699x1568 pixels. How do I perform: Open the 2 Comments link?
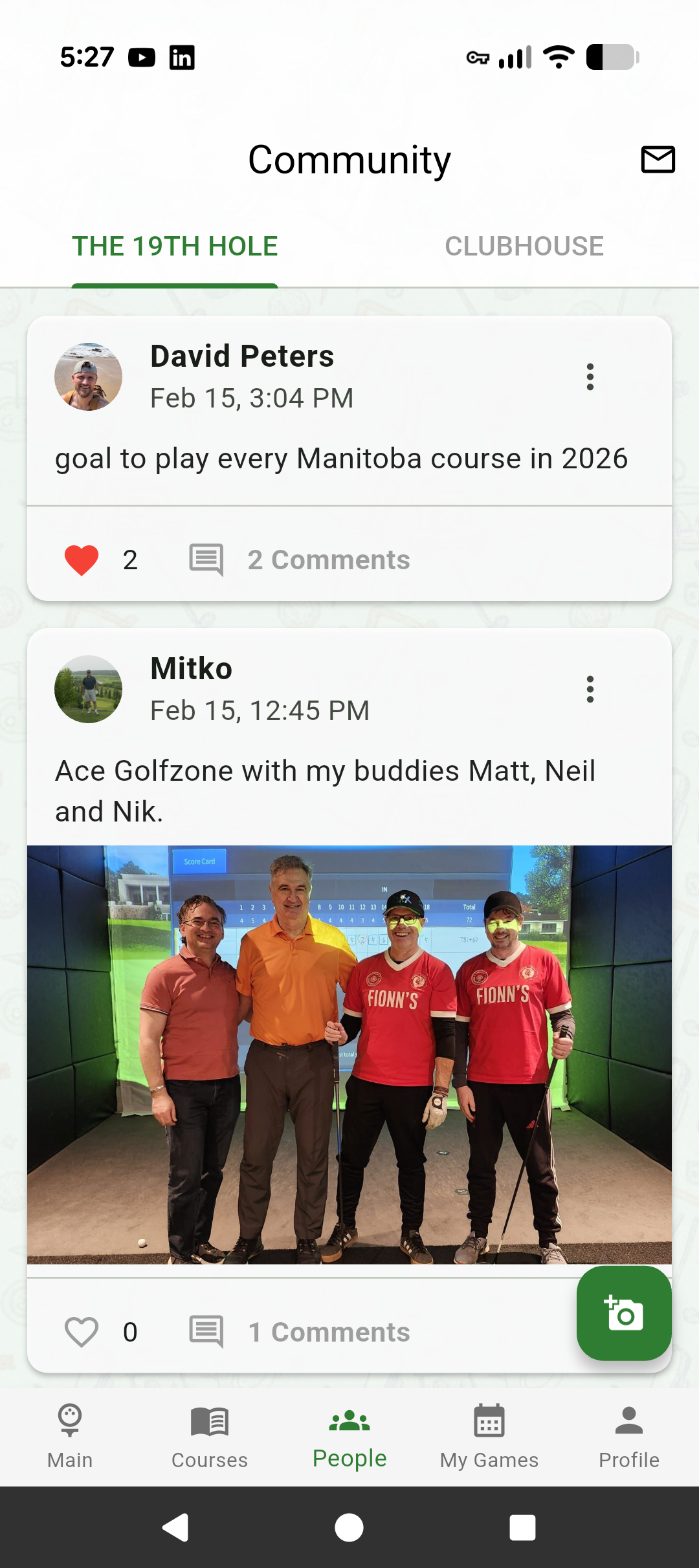(x=329, y=560)
